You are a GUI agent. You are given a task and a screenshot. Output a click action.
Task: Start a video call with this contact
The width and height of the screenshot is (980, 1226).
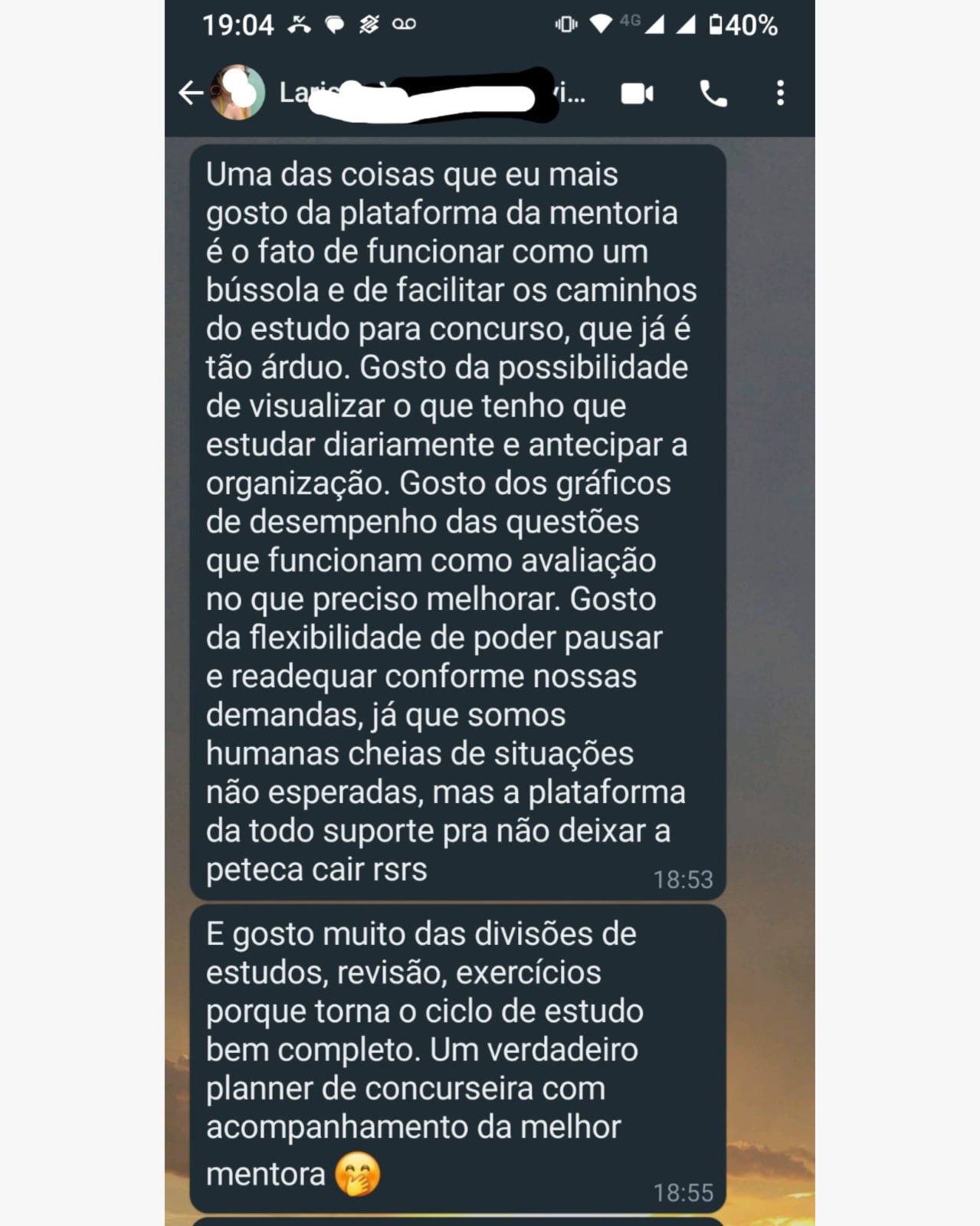point(637,93)
